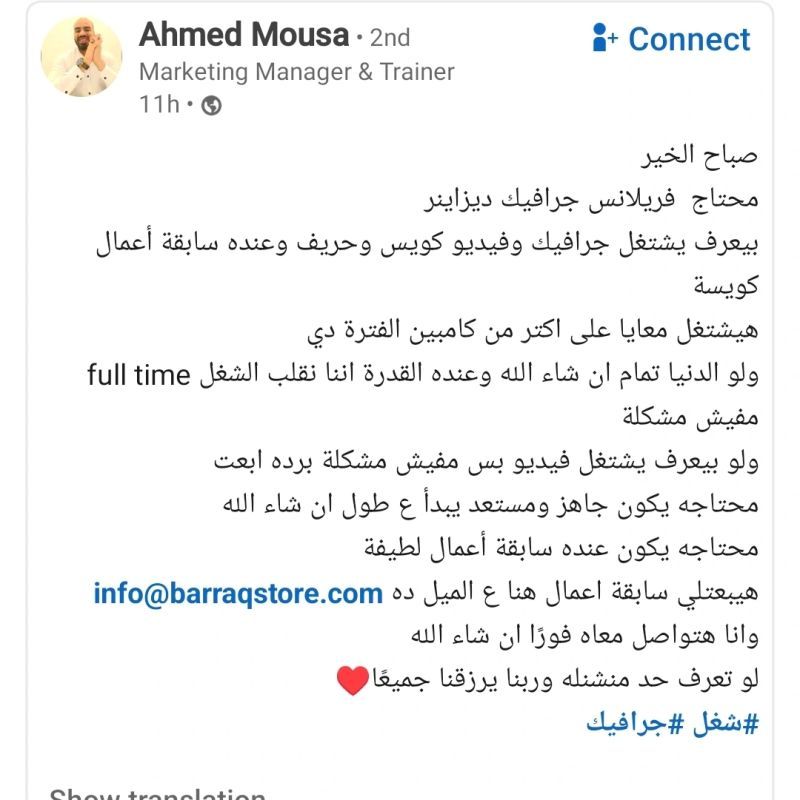Viewport: 800px width, 800px height.
Task: Show translation of the post
Action: click(157, 794)
